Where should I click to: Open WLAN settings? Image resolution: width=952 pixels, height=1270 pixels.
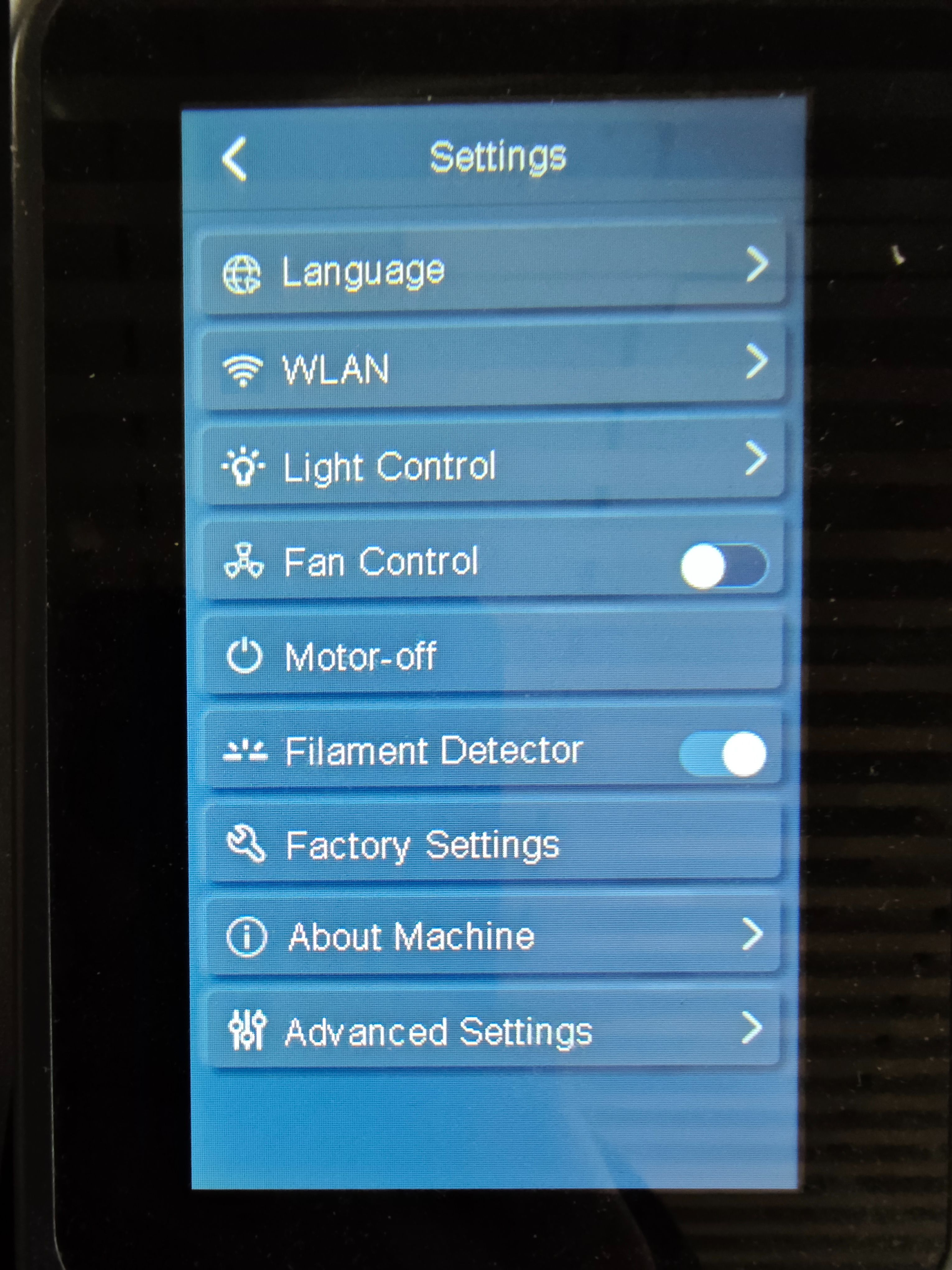point(492,367)
